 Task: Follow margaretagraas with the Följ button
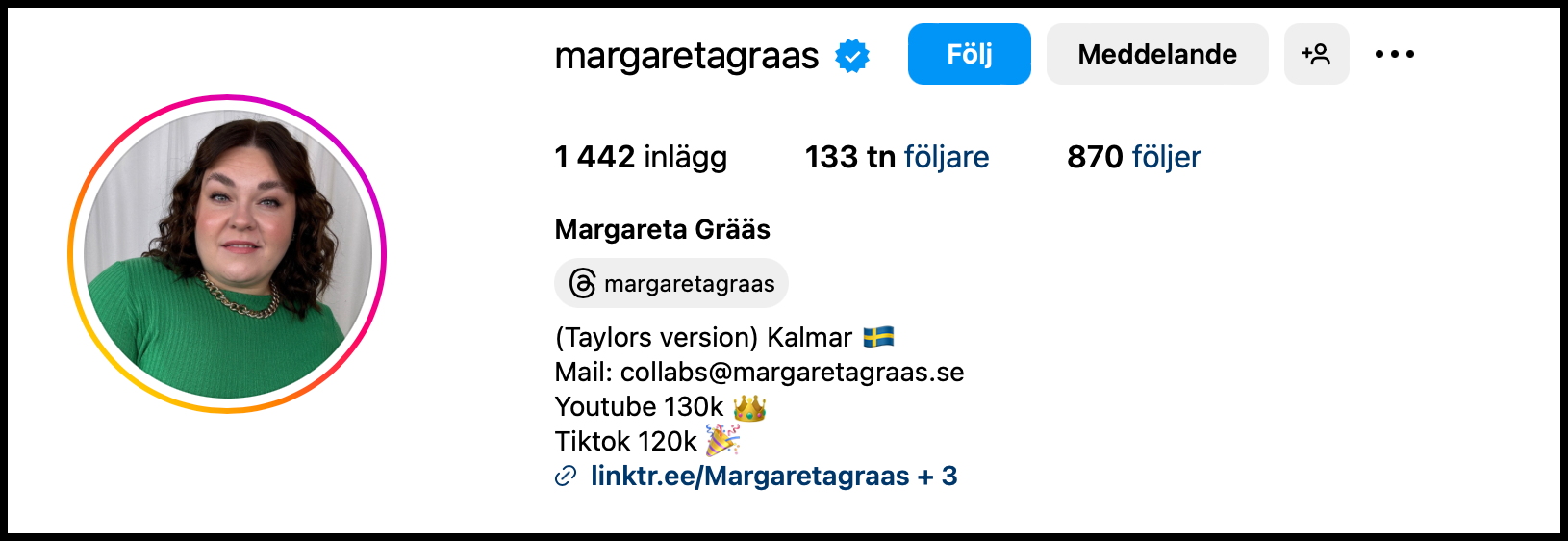(969, 54)
